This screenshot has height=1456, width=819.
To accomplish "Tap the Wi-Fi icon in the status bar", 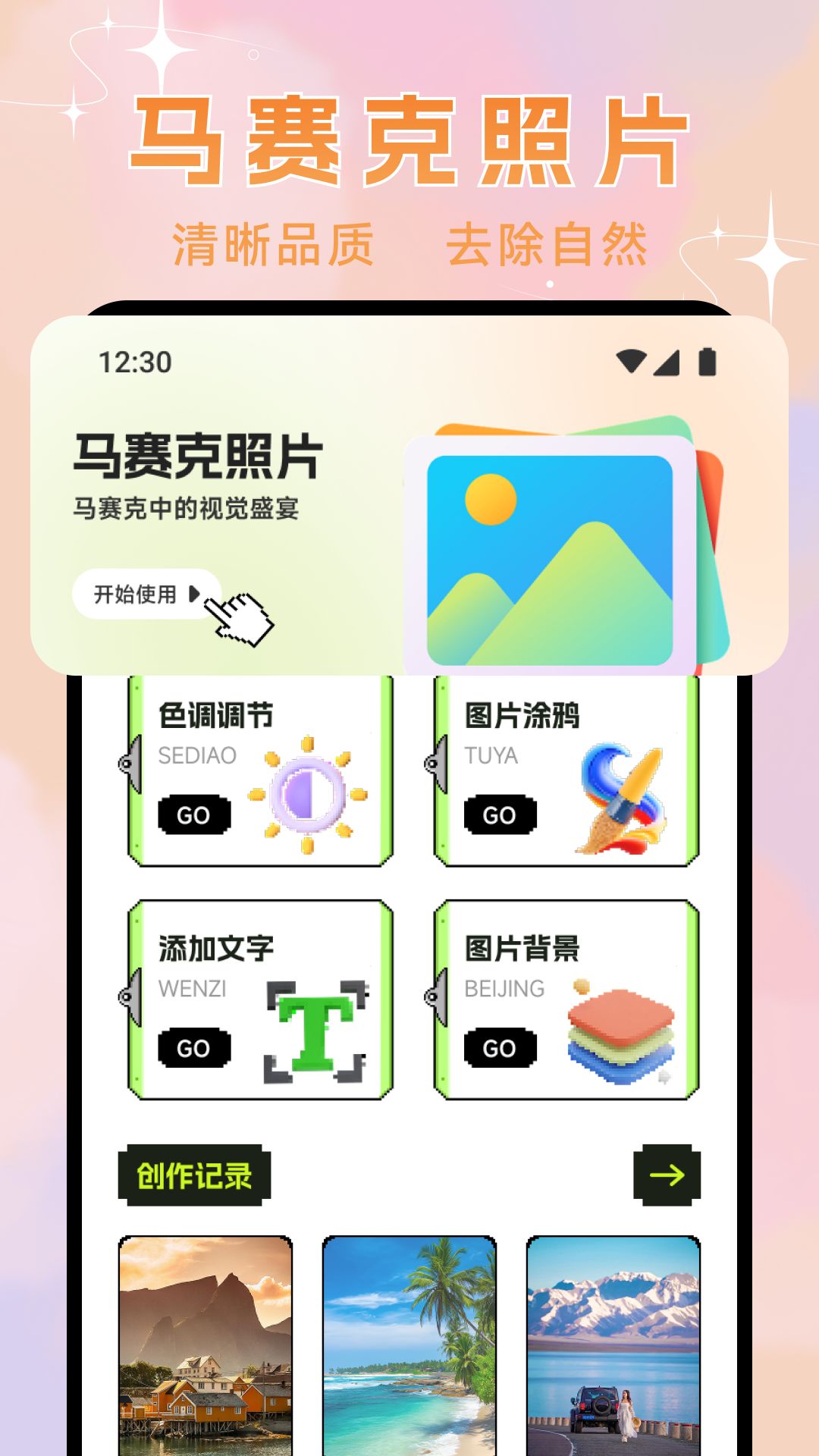I will pos(631,362).
